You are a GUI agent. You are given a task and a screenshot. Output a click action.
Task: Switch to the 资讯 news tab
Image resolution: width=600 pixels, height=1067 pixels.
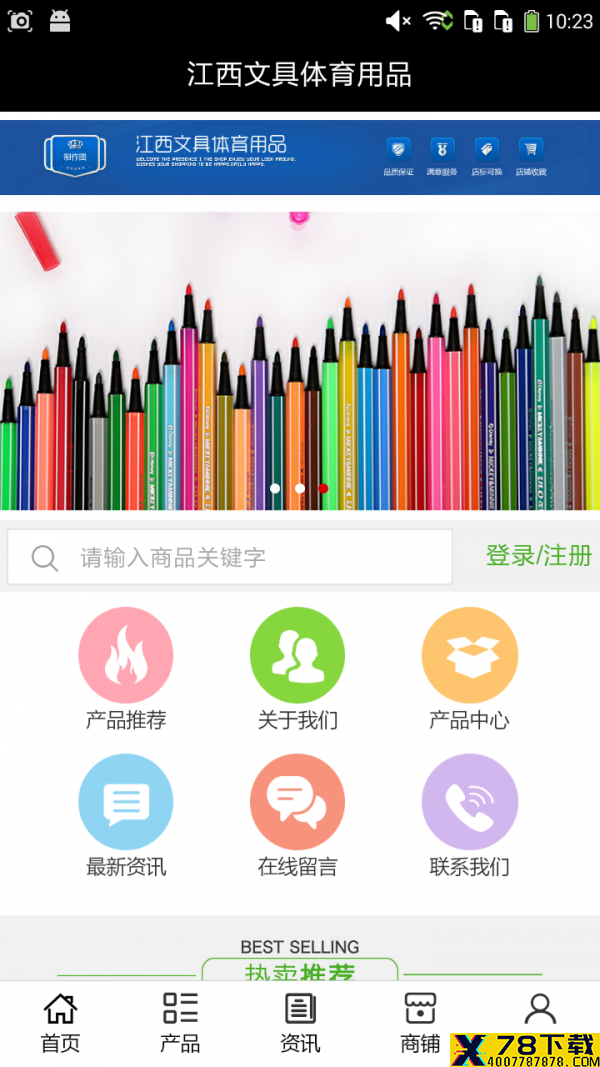(300, 1023)
